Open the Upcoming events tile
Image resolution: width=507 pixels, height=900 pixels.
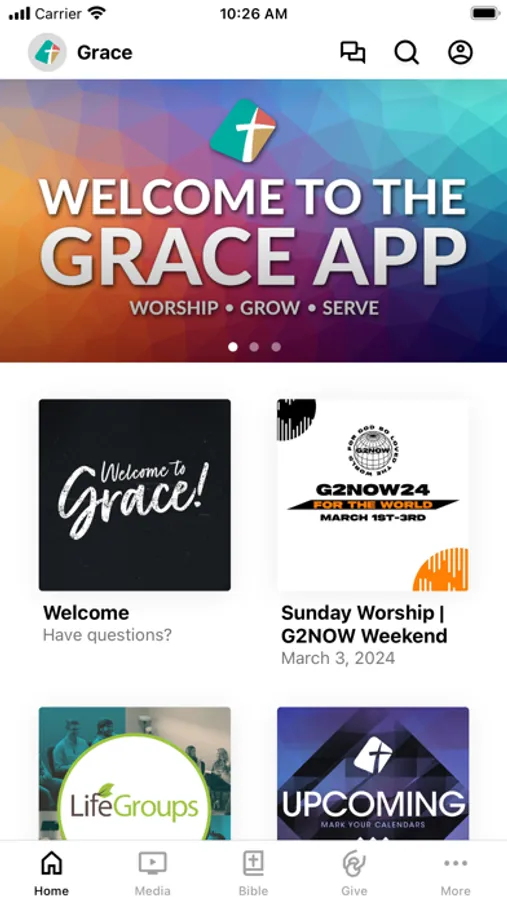point(373,773)
